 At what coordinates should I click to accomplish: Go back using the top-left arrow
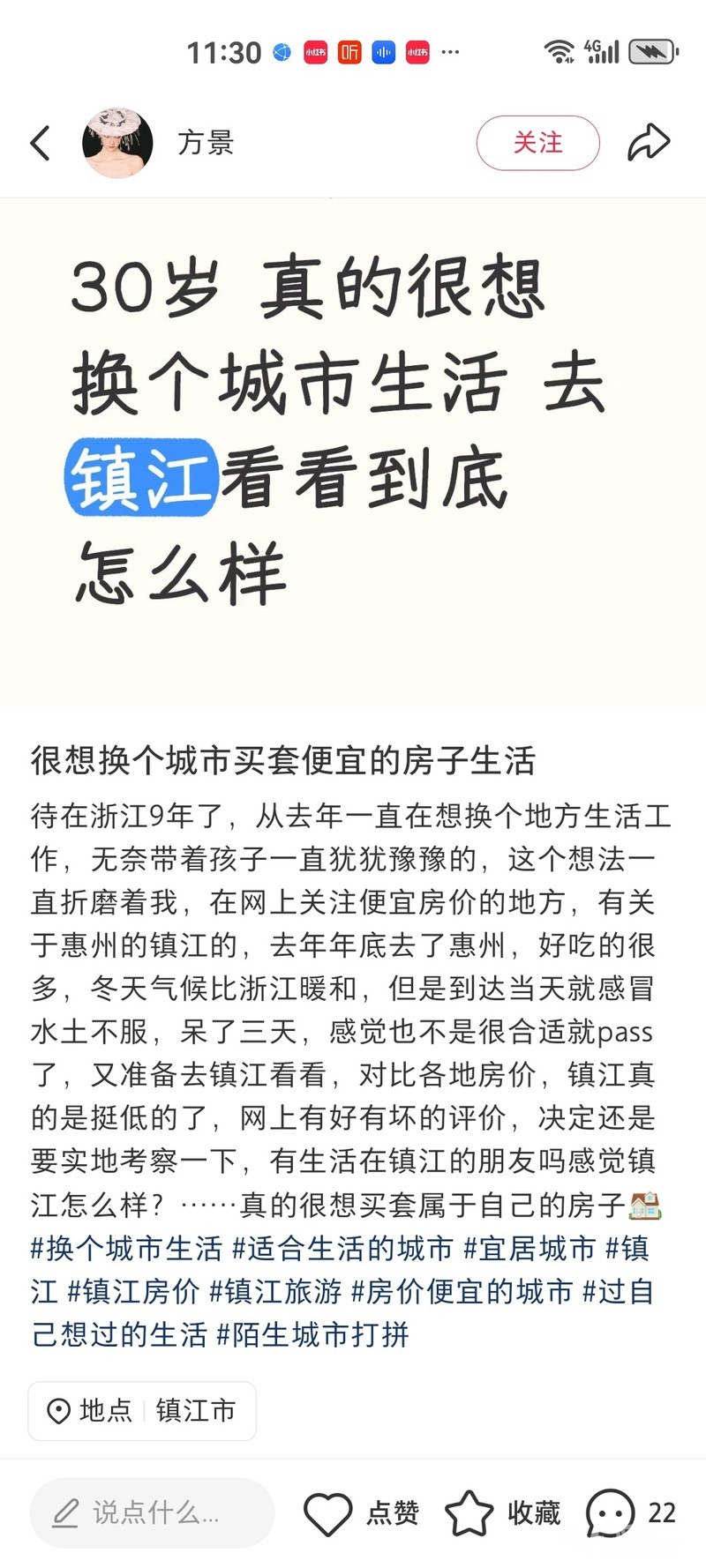click(41, 143)
